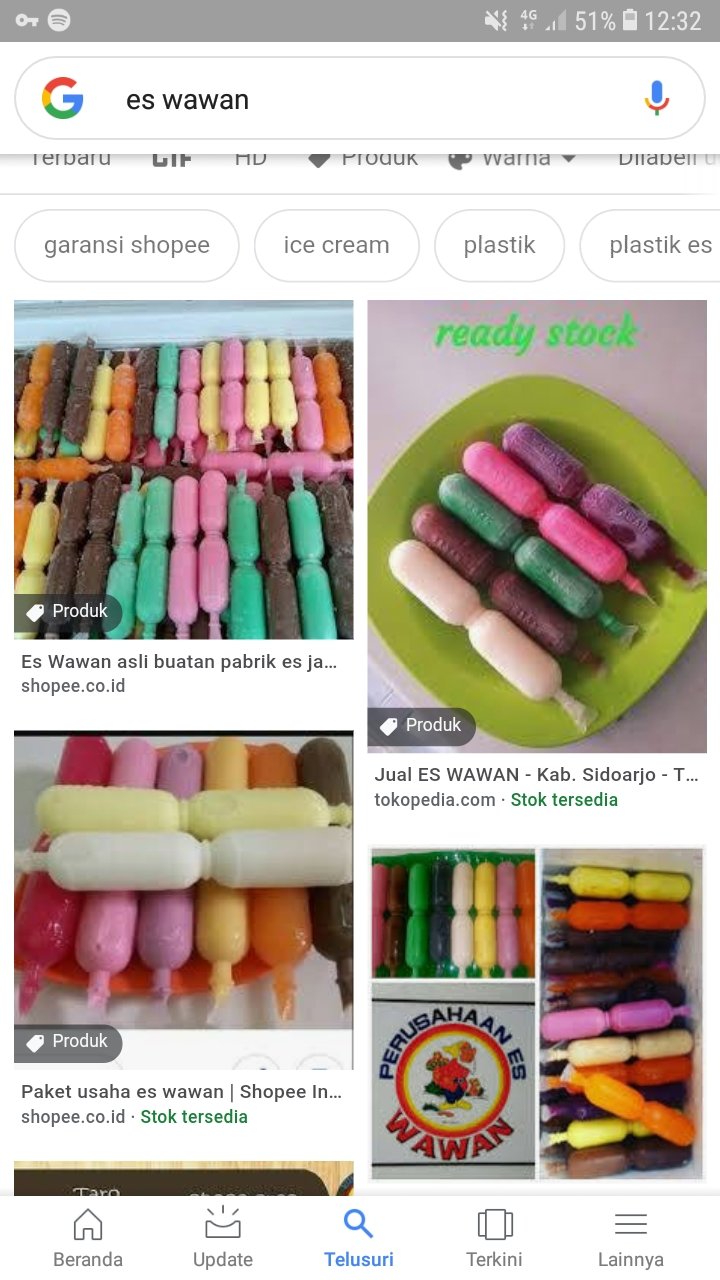The image size is (720, 1280).
Task: Go to the Beranda tab
Action: (x=88, y=1238)
